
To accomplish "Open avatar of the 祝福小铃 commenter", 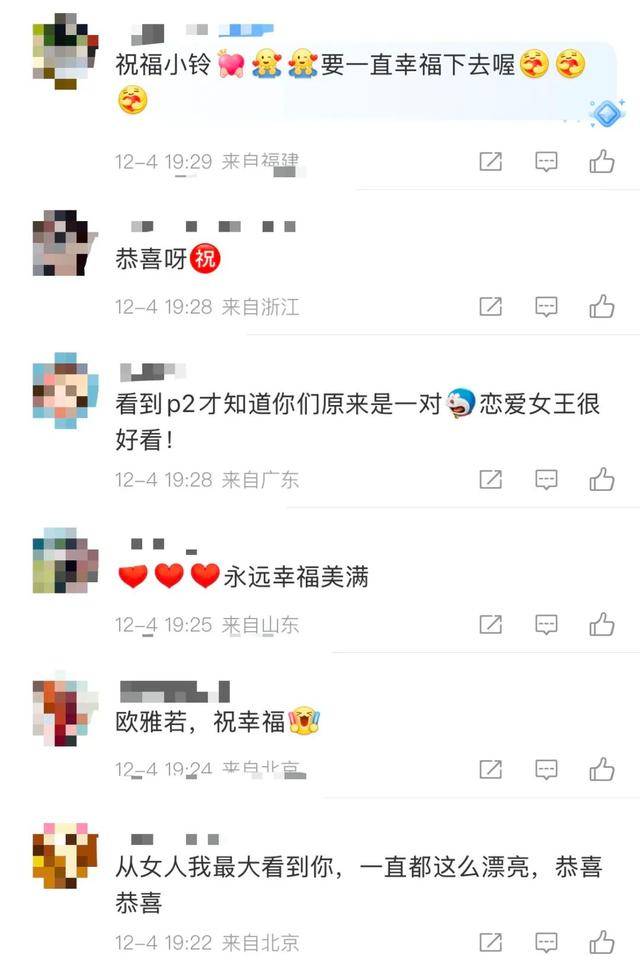I will click(65, 52).
